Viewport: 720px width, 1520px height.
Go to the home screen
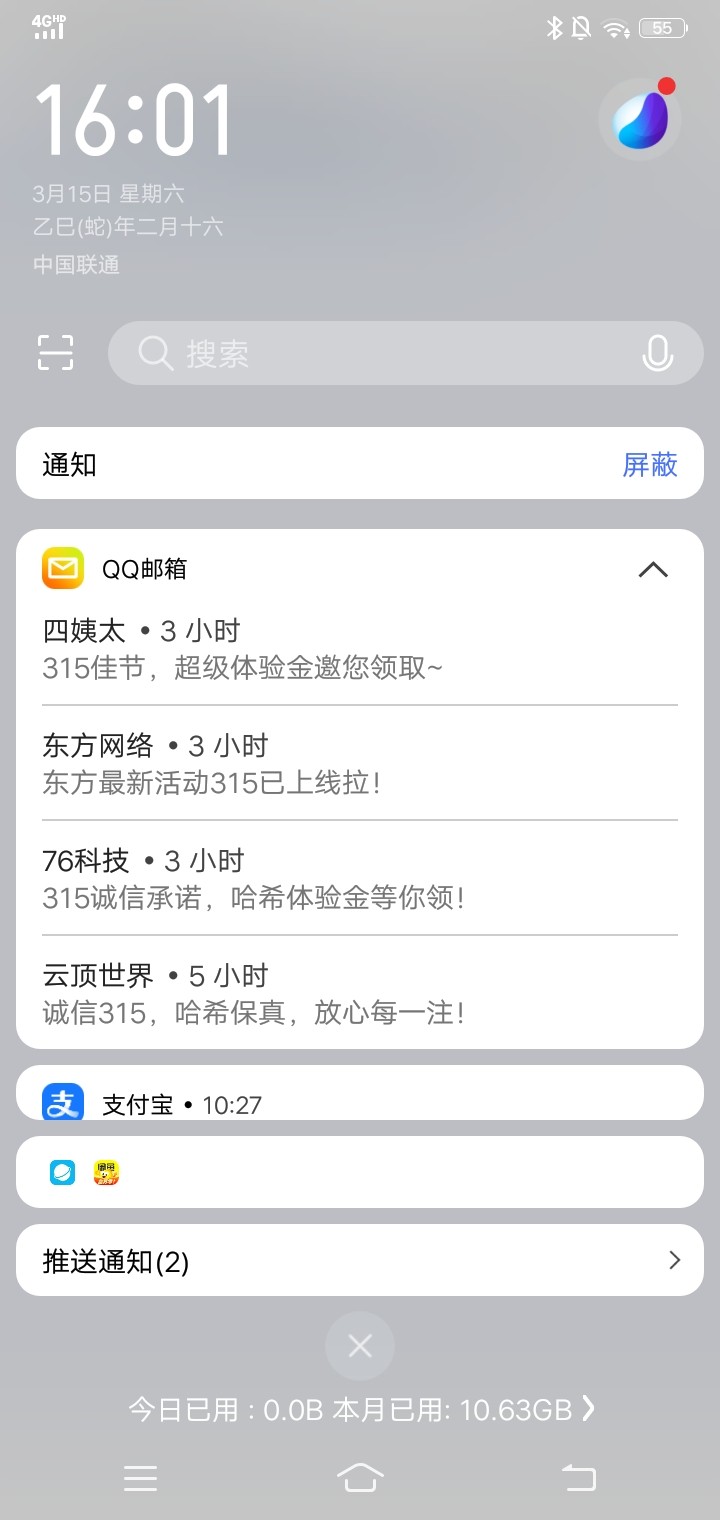(360, 1477)
